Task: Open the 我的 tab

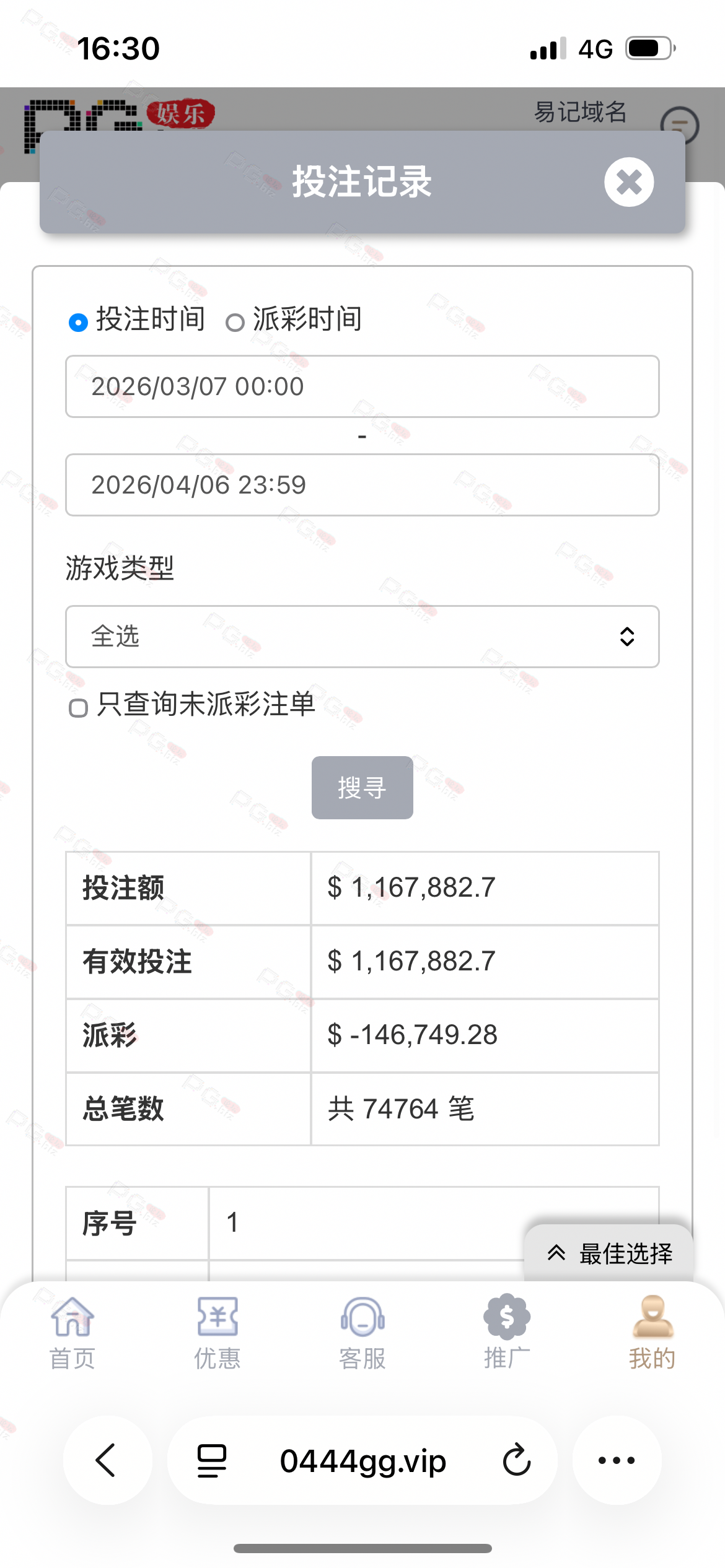Action: click(652, 1333)
